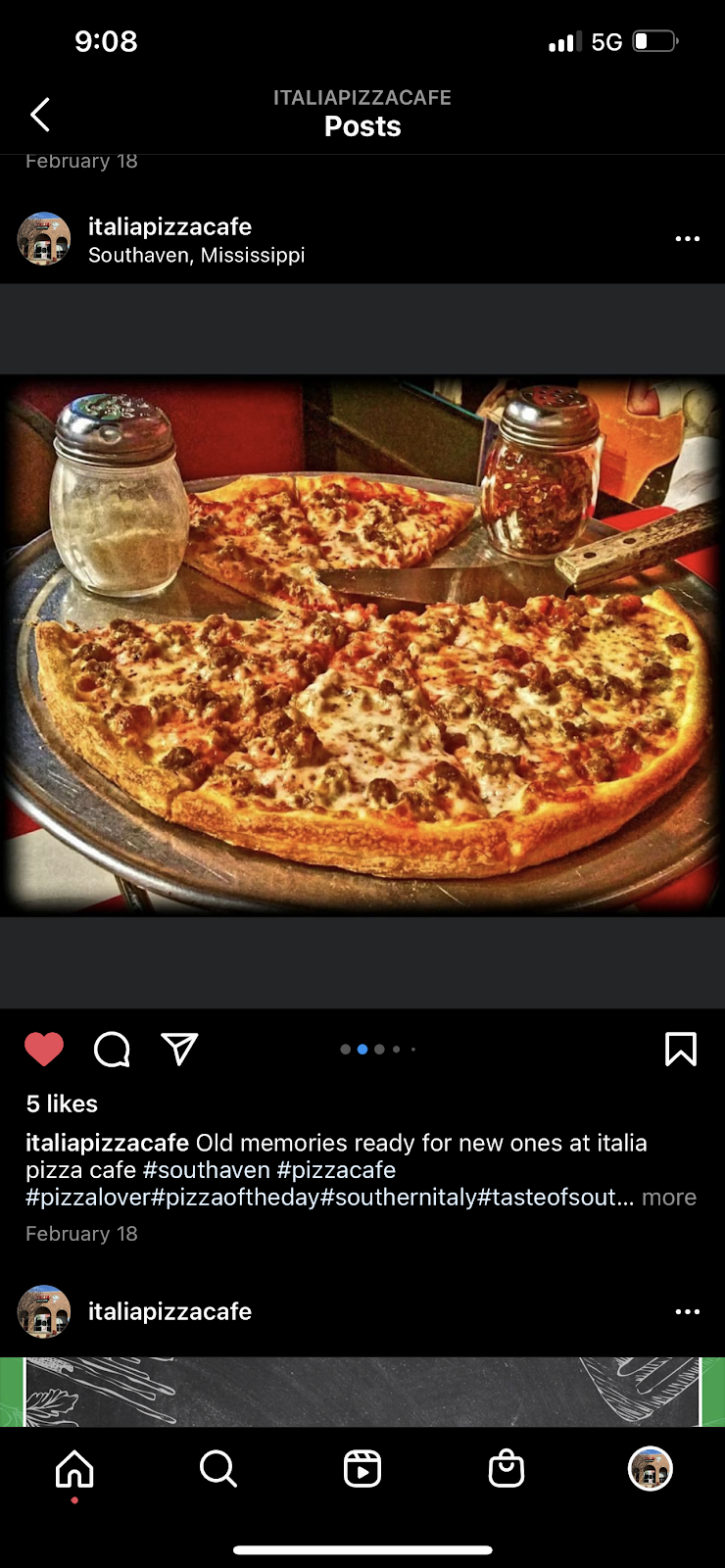
Task: Go back to the profile grid
Action: click(39, 115)
